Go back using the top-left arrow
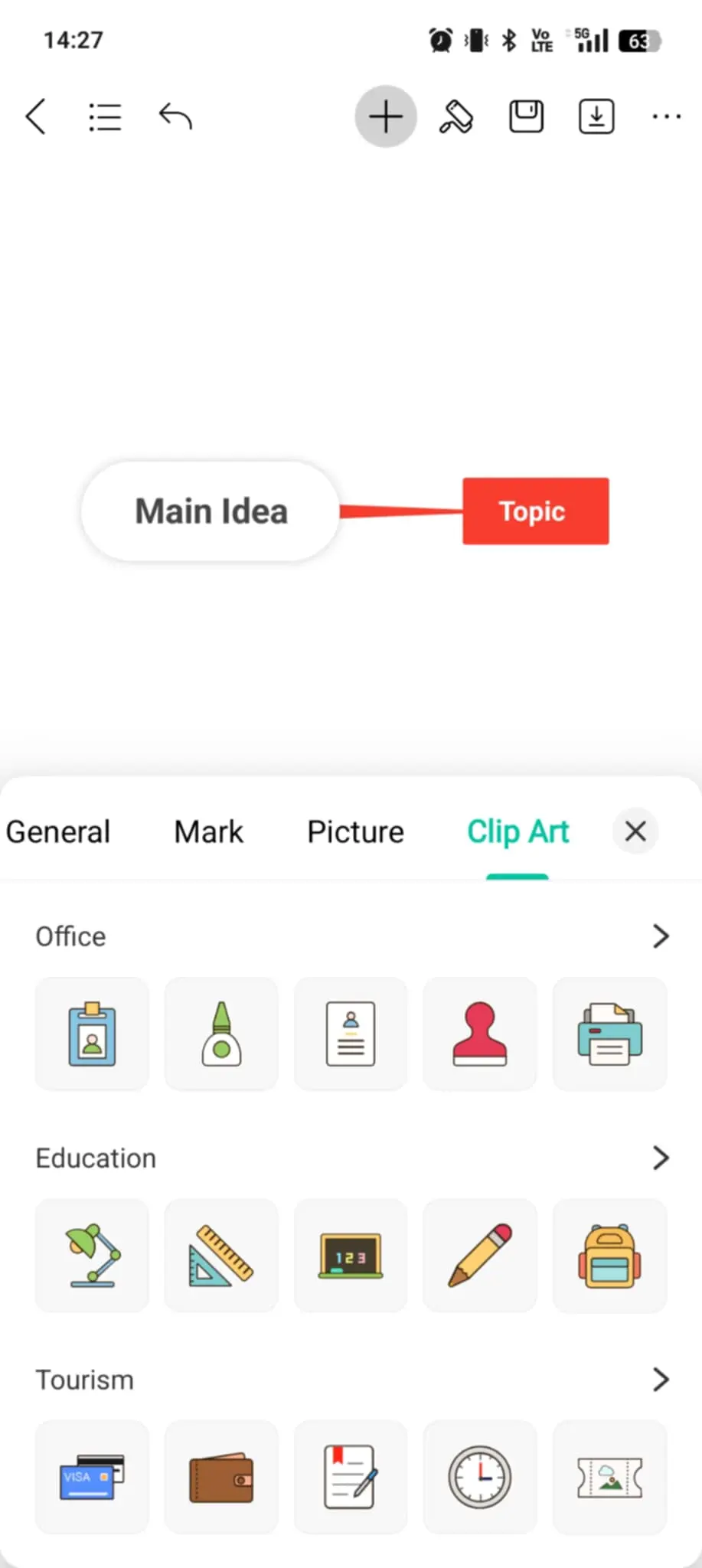Viewport: 702px width, 1568px height. (36, 117)
